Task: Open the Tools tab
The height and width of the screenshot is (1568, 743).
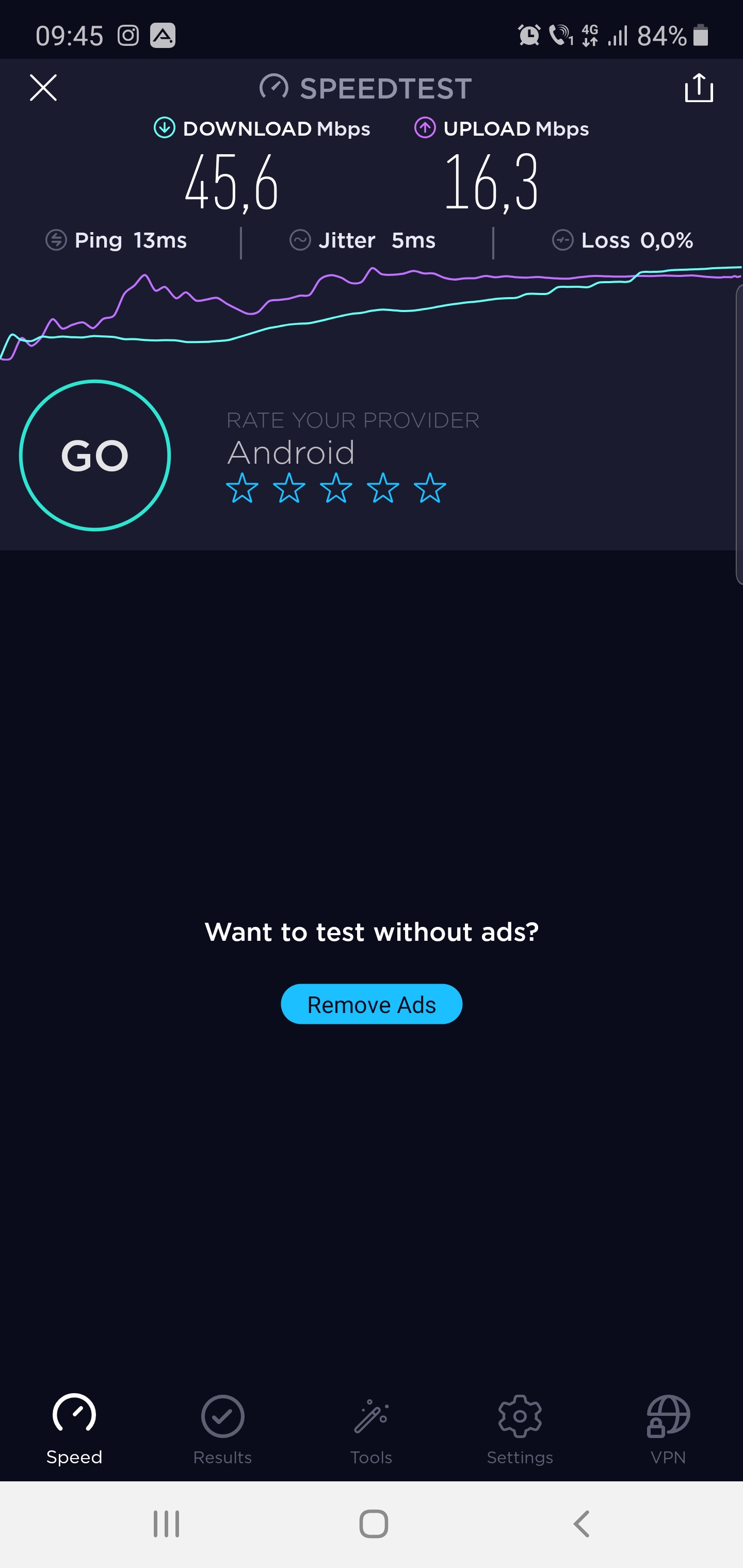Action: pyautogui.click(x=371, y=1429)
